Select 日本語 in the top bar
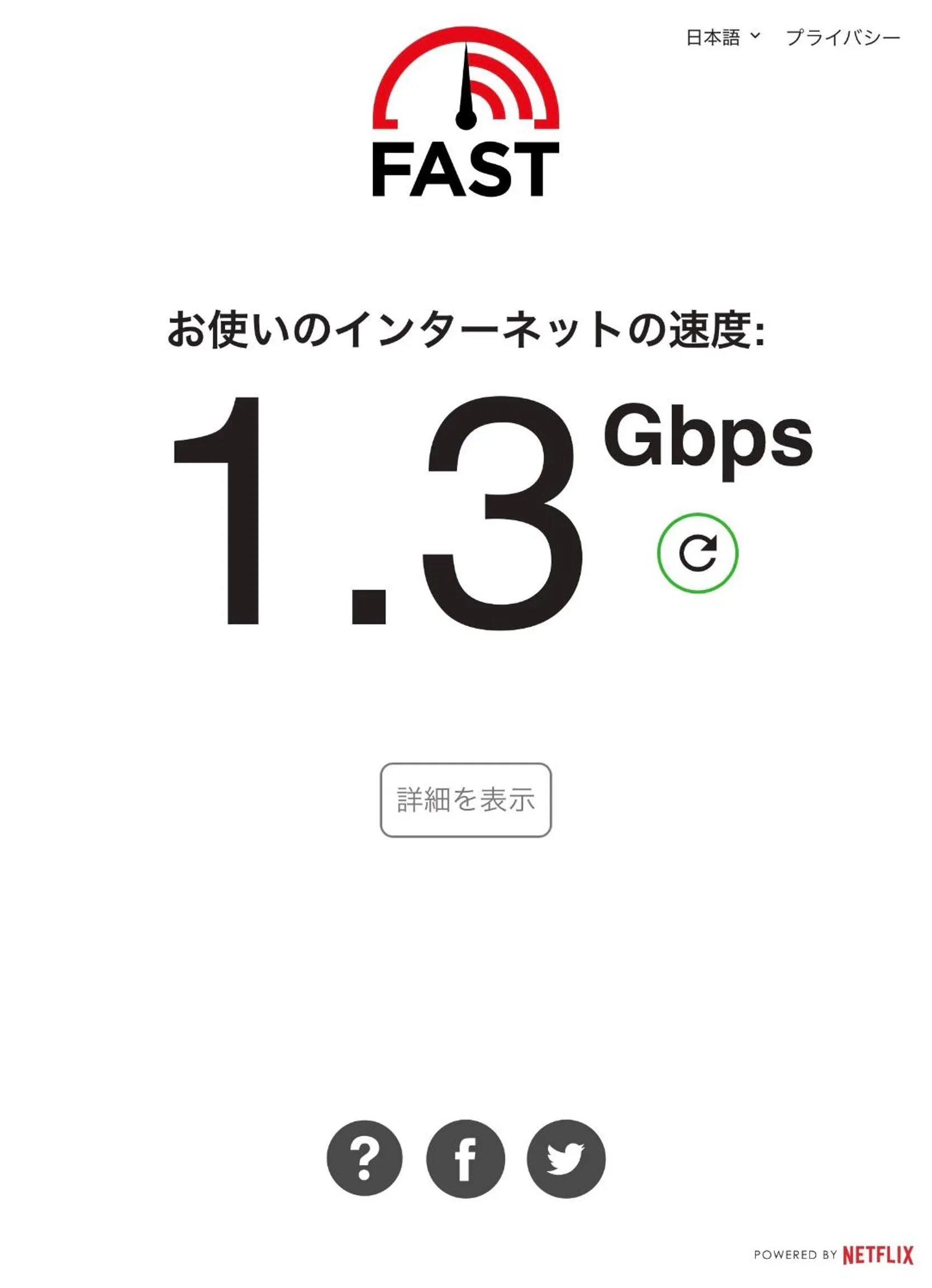 tap(712, 37)
